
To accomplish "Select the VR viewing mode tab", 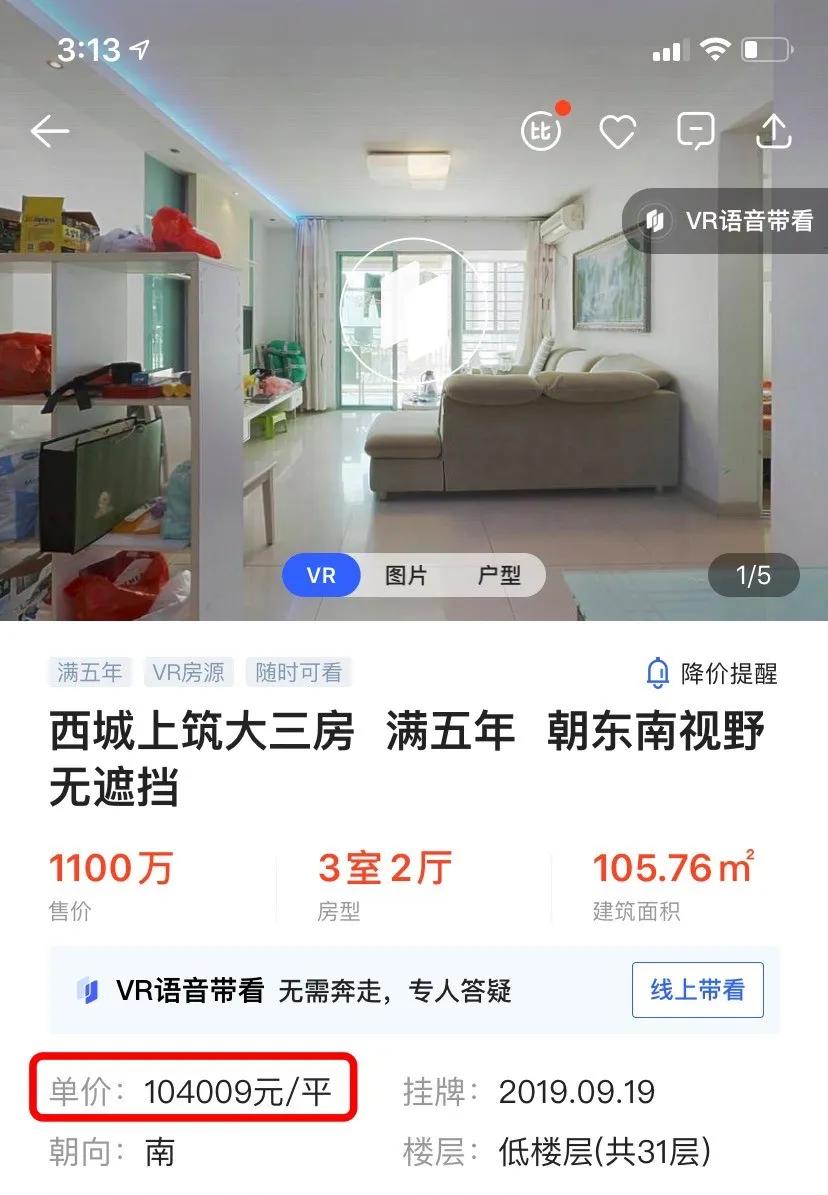I will click(x=319, y=575).
